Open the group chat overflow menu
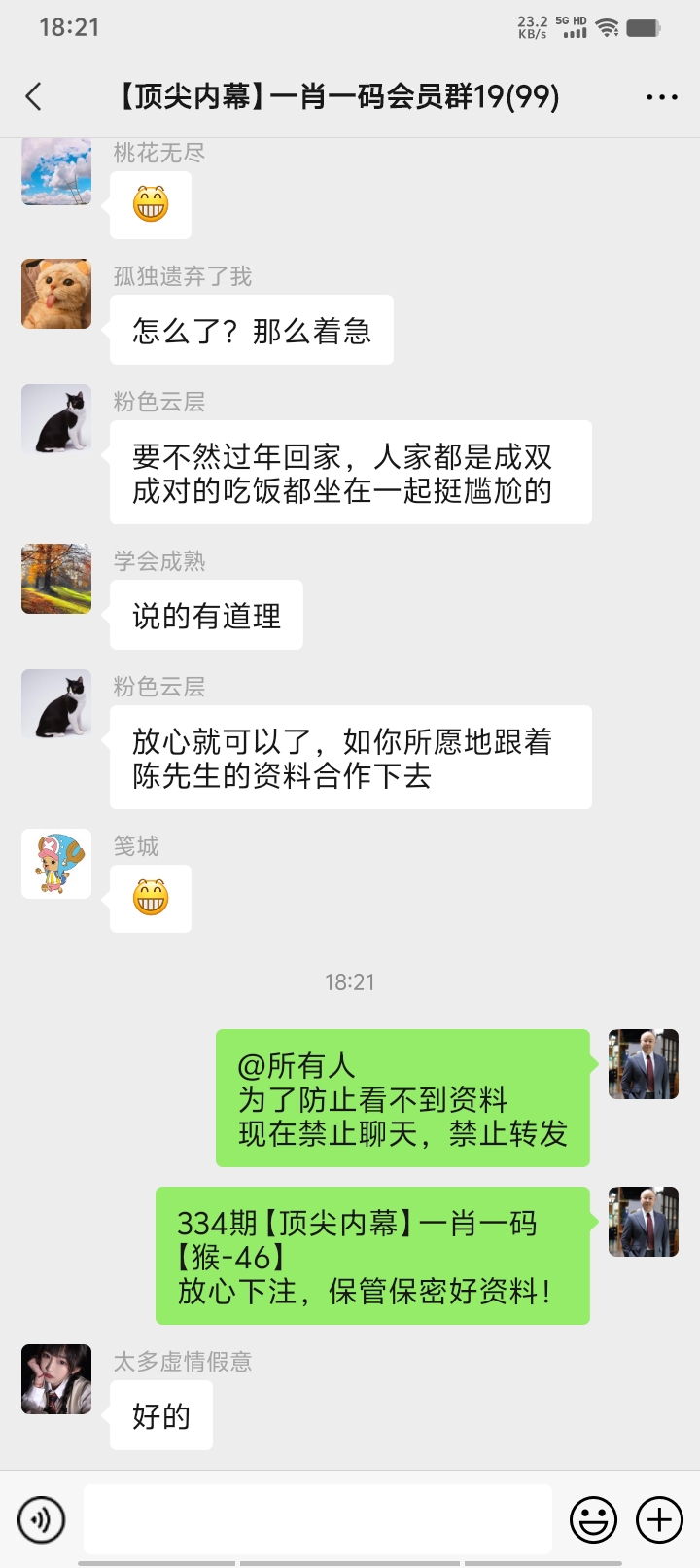This screenshot has height=1568, width=700. (662, 97)
